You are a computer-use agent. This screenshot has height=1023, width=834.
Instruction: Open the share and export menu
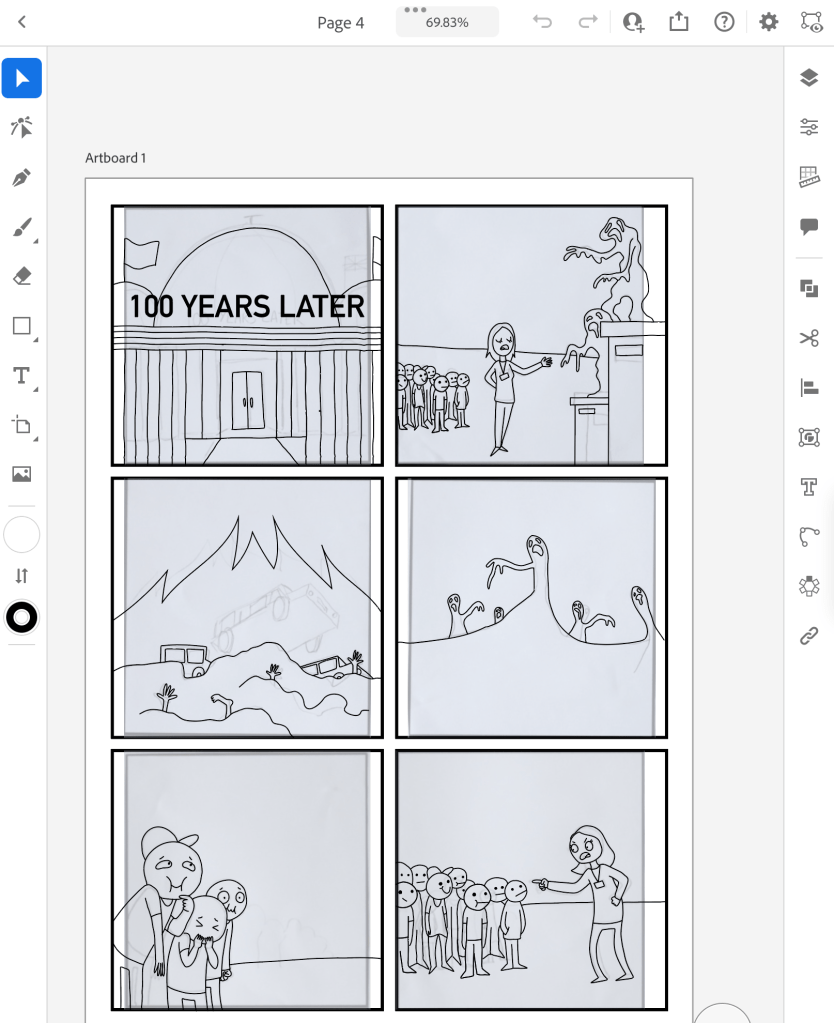[x=679, y=22]
